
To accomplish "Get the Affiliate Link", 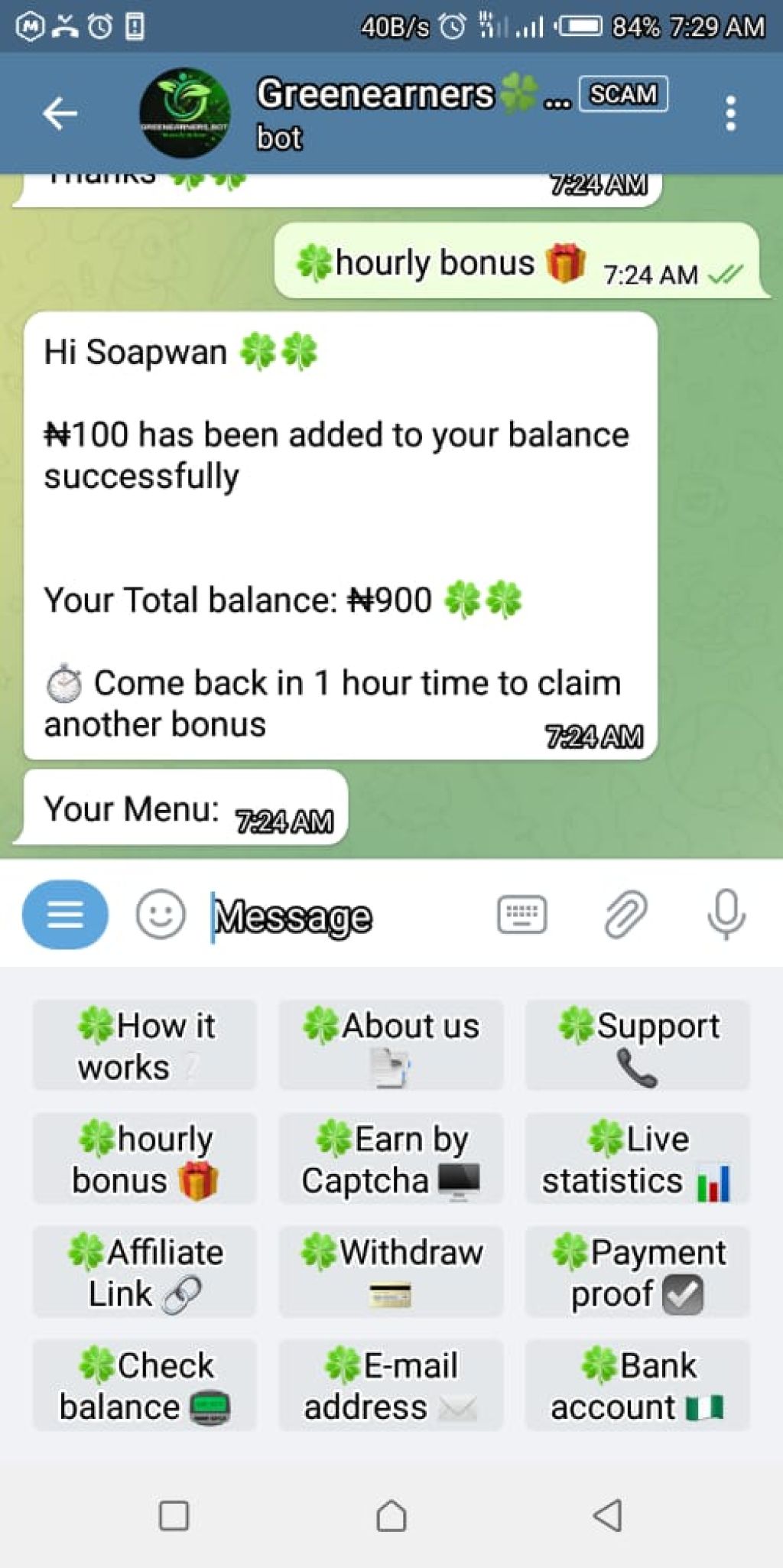I will (145, 1271).
